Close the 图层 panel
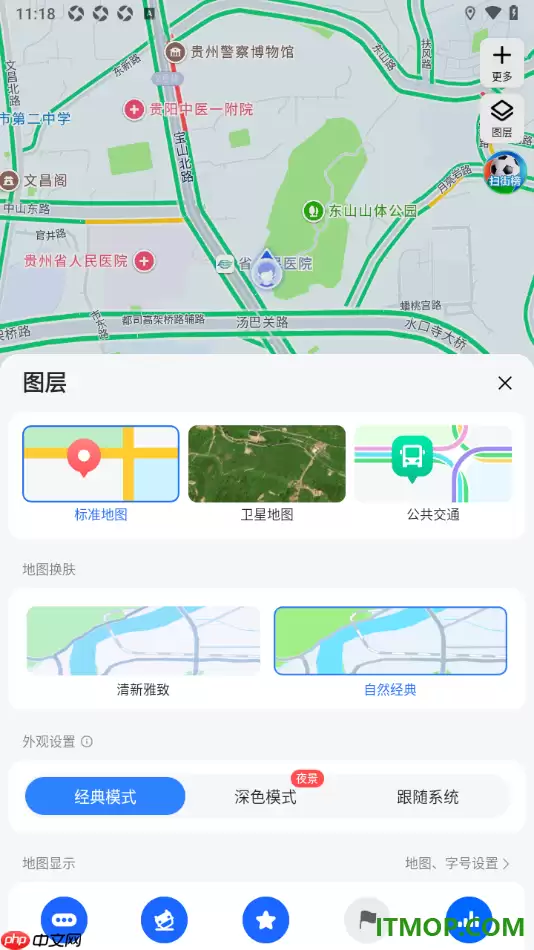 (x=505, y=383)
